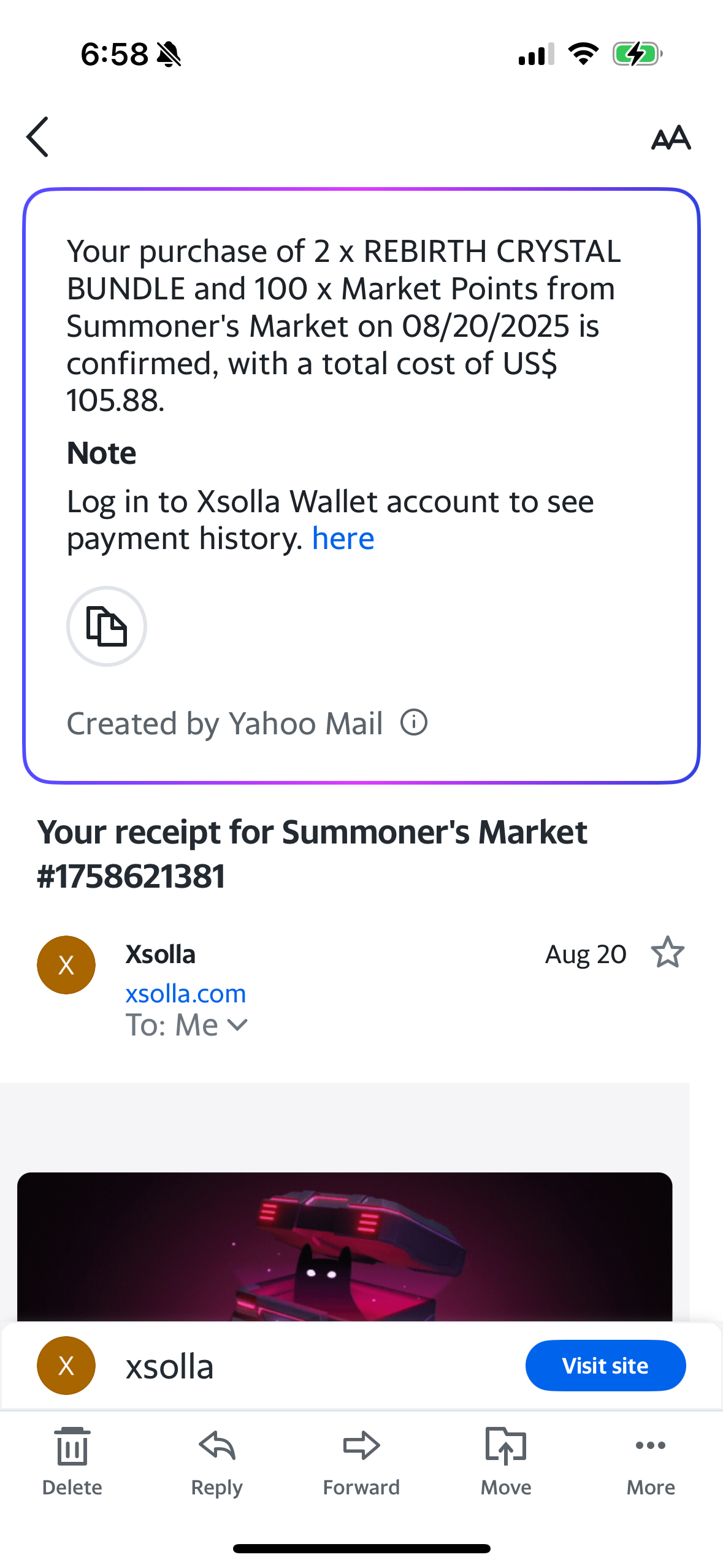Star this Xsolla email
Viewport: 723px width, 1568px height.
(x=667, y=952)
